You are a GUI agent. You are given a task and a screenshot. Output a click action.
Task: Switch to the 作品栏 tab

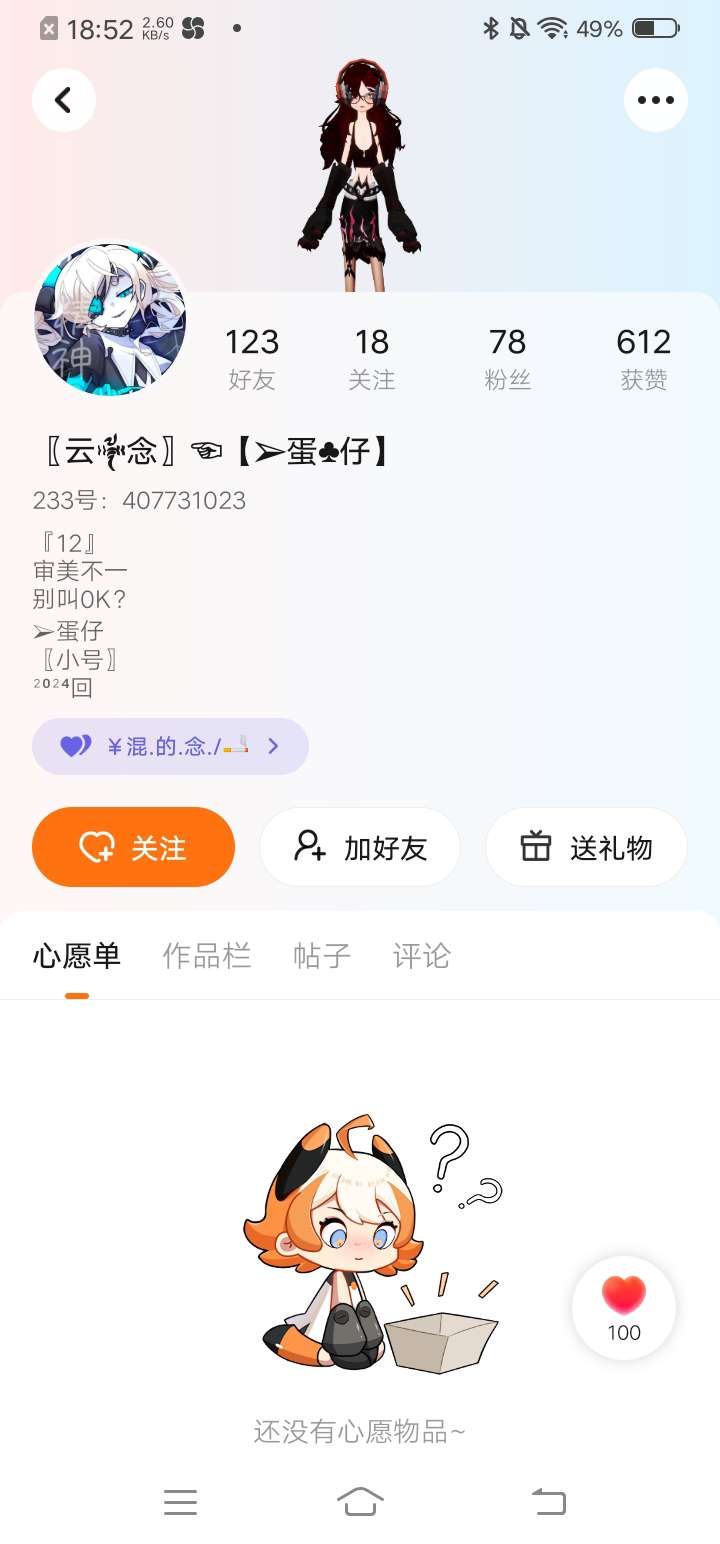[x=206, y=956]
